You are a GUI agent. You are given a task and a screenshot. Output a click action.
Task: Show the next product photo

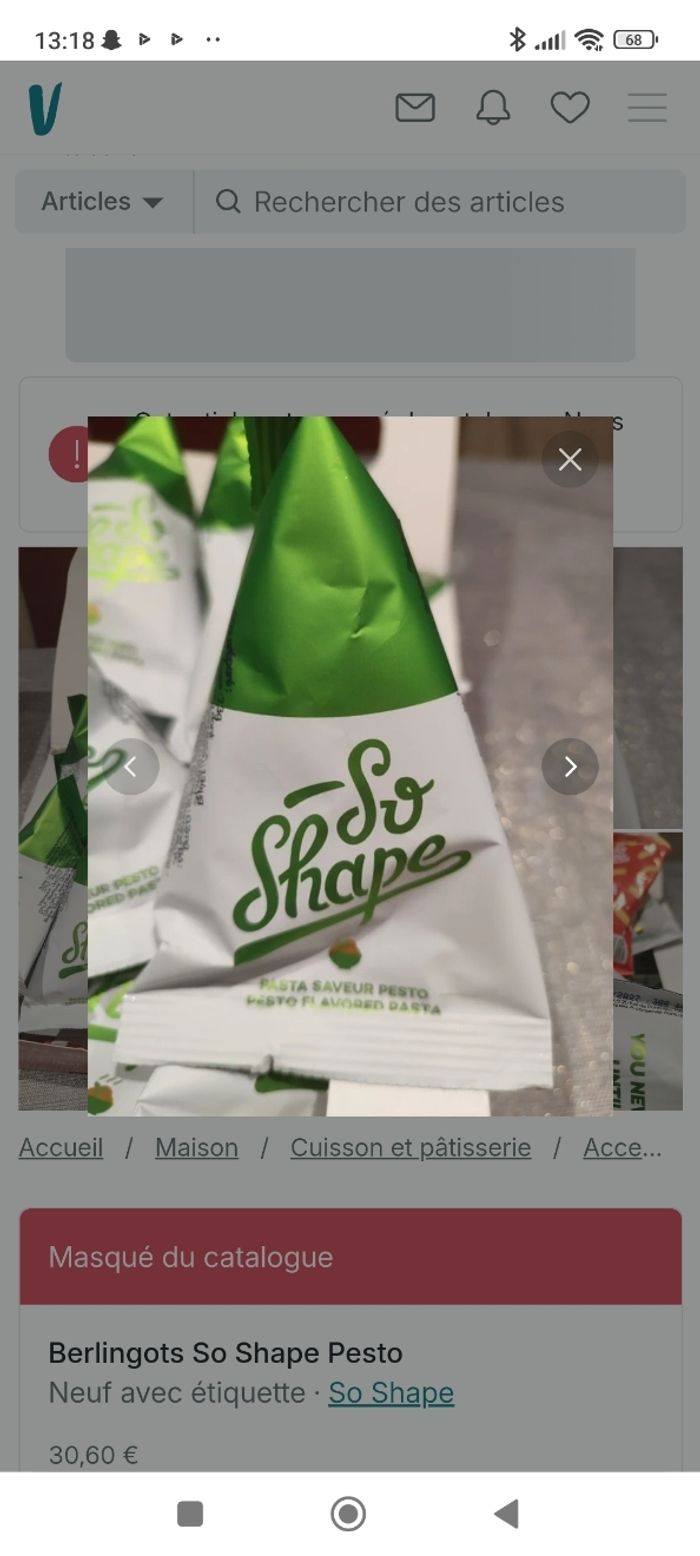click(x=570, y=766)
